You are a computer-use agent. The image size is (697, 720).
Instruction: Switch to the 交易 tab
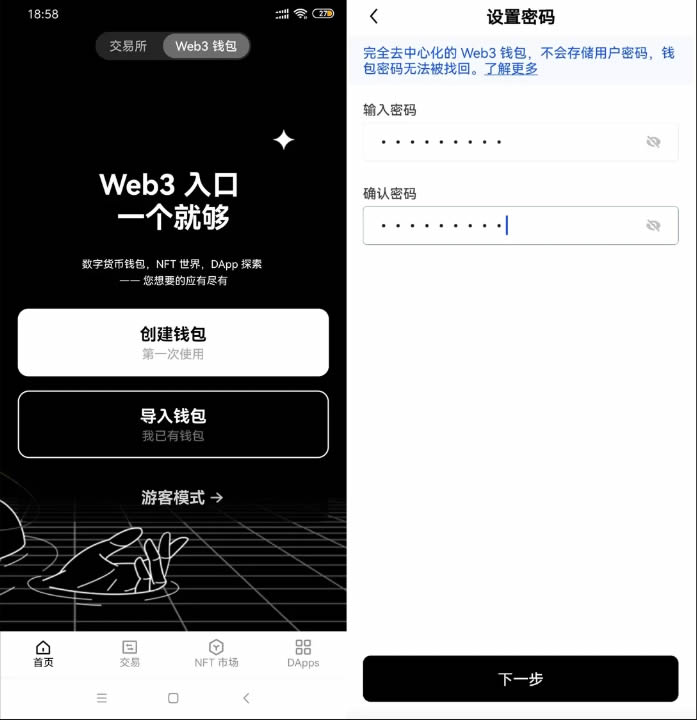click(130, 654)
